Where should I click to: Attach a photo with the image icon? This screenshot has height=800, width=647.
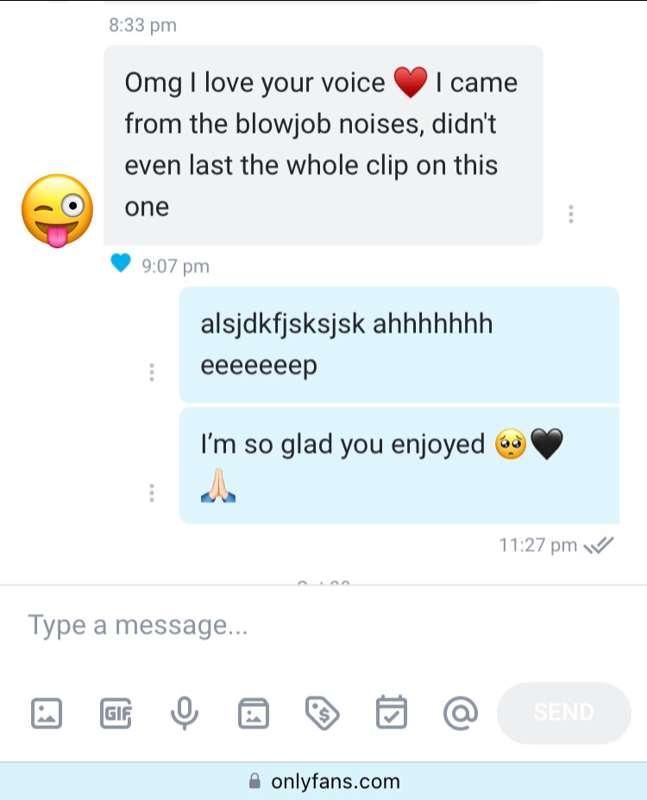(46, 713)
